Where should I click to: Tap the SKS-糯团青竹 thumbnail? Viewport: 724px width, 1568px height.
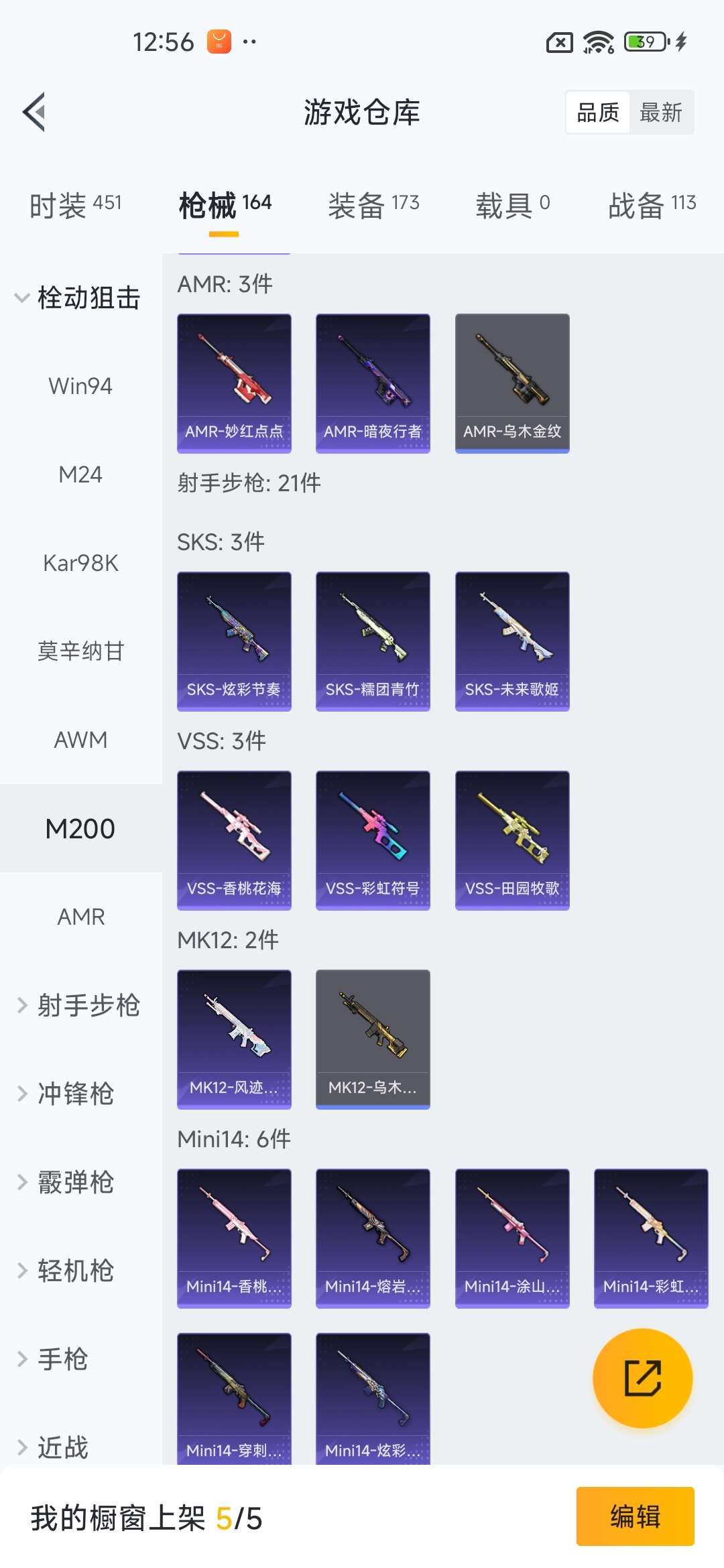[373, 639]
